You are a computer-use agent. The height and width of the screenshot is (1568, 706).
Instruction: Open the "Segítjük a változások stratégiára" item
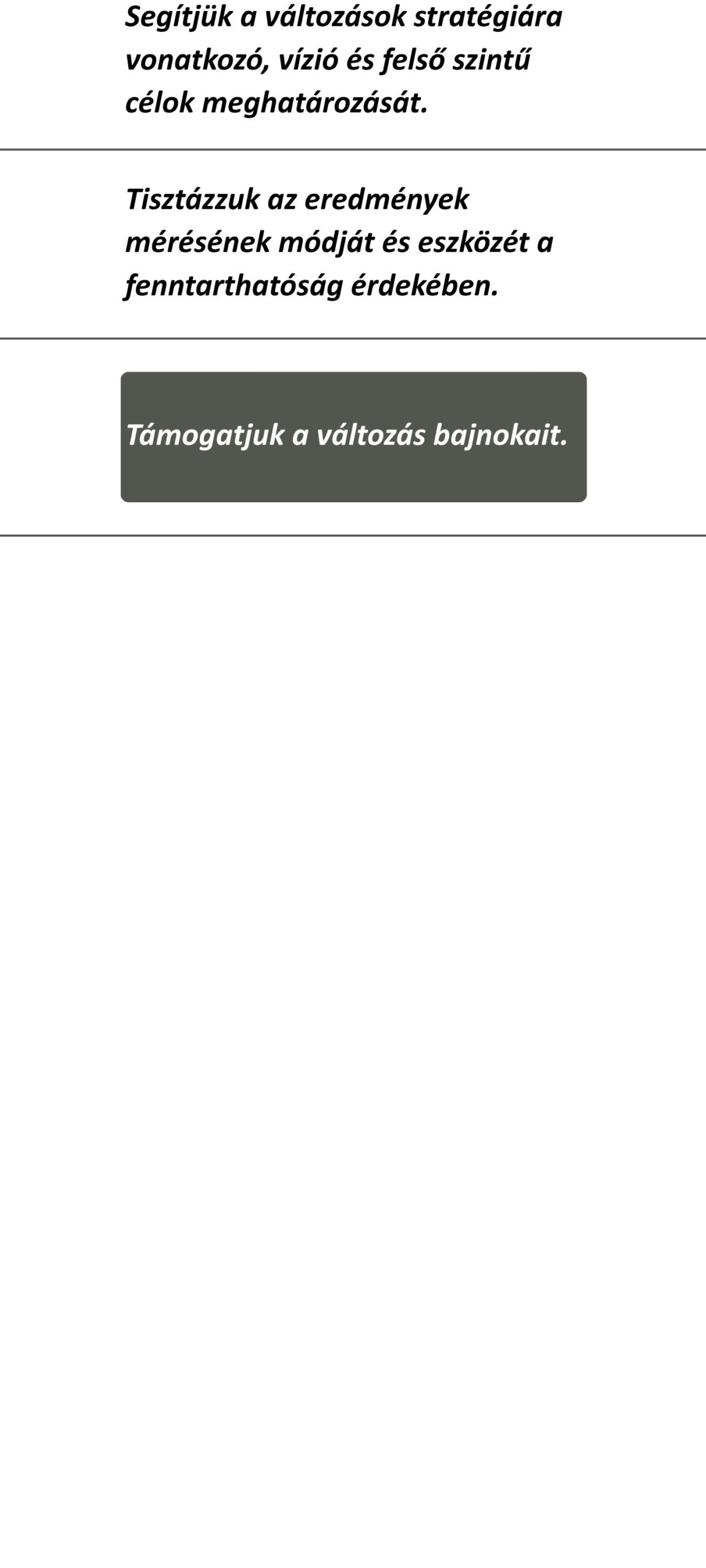[343, 60]
